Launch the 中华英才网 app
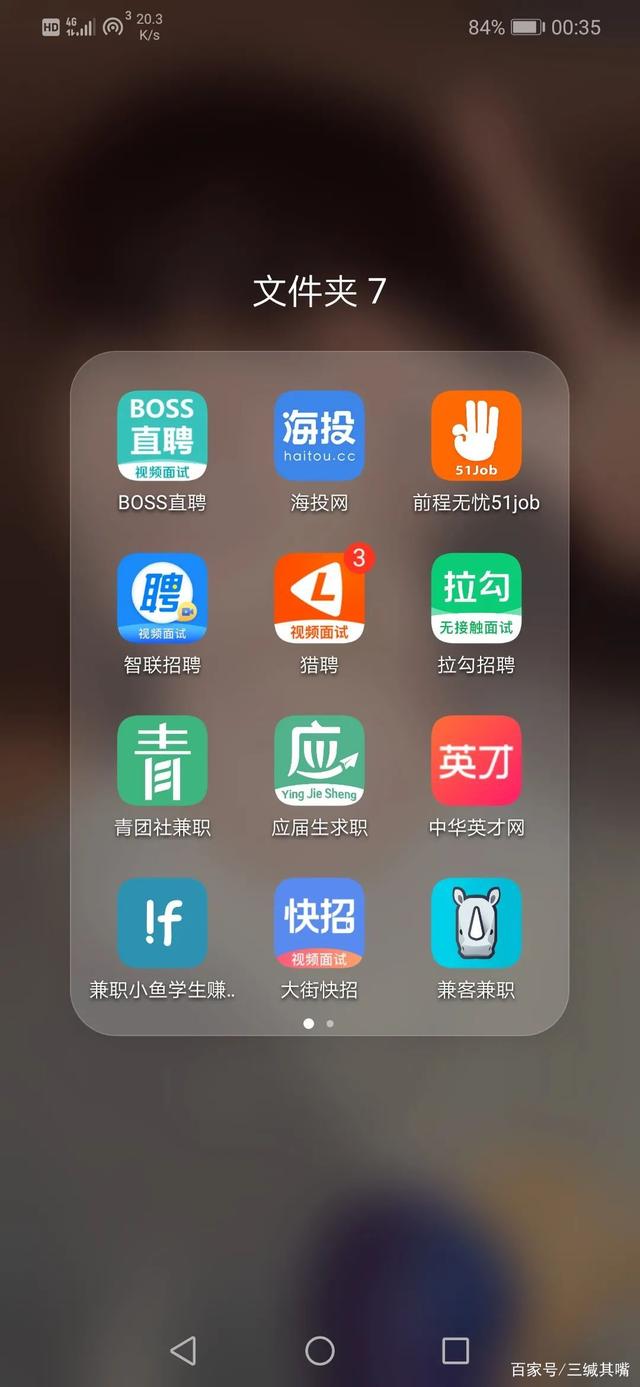The height and width of the screenshot is (1387, 640). point(476,761)
